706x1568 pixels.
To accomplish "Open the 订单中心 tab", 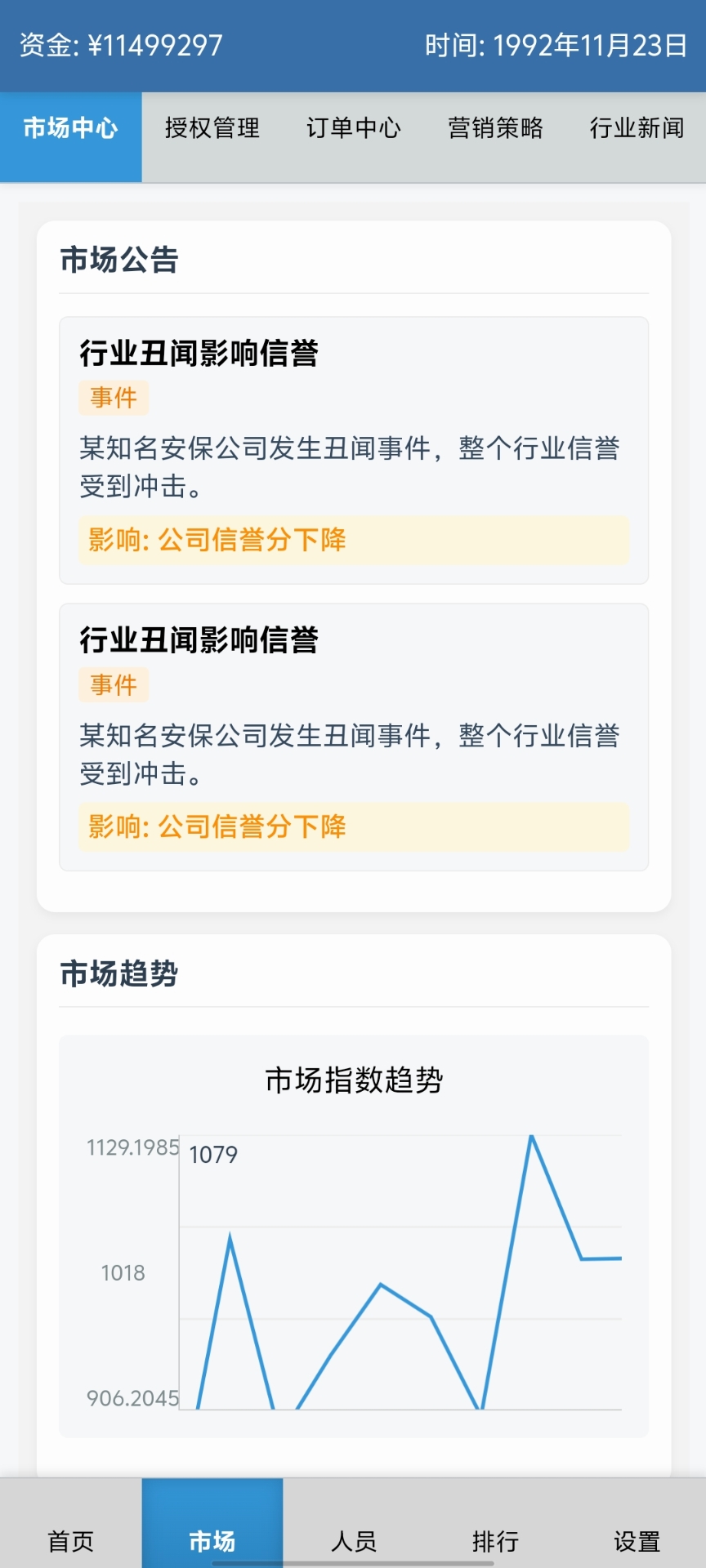I will tap(353, 129).
